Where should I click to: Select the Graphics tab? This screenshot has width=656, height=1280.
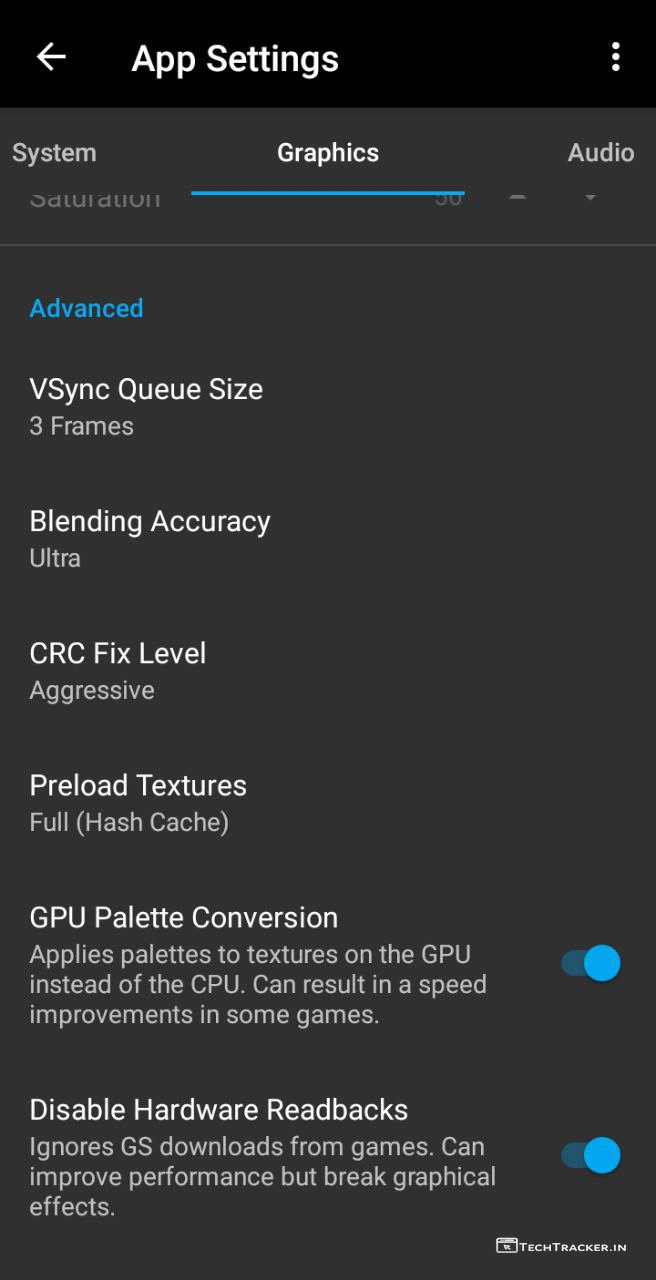tap(328, 153)
